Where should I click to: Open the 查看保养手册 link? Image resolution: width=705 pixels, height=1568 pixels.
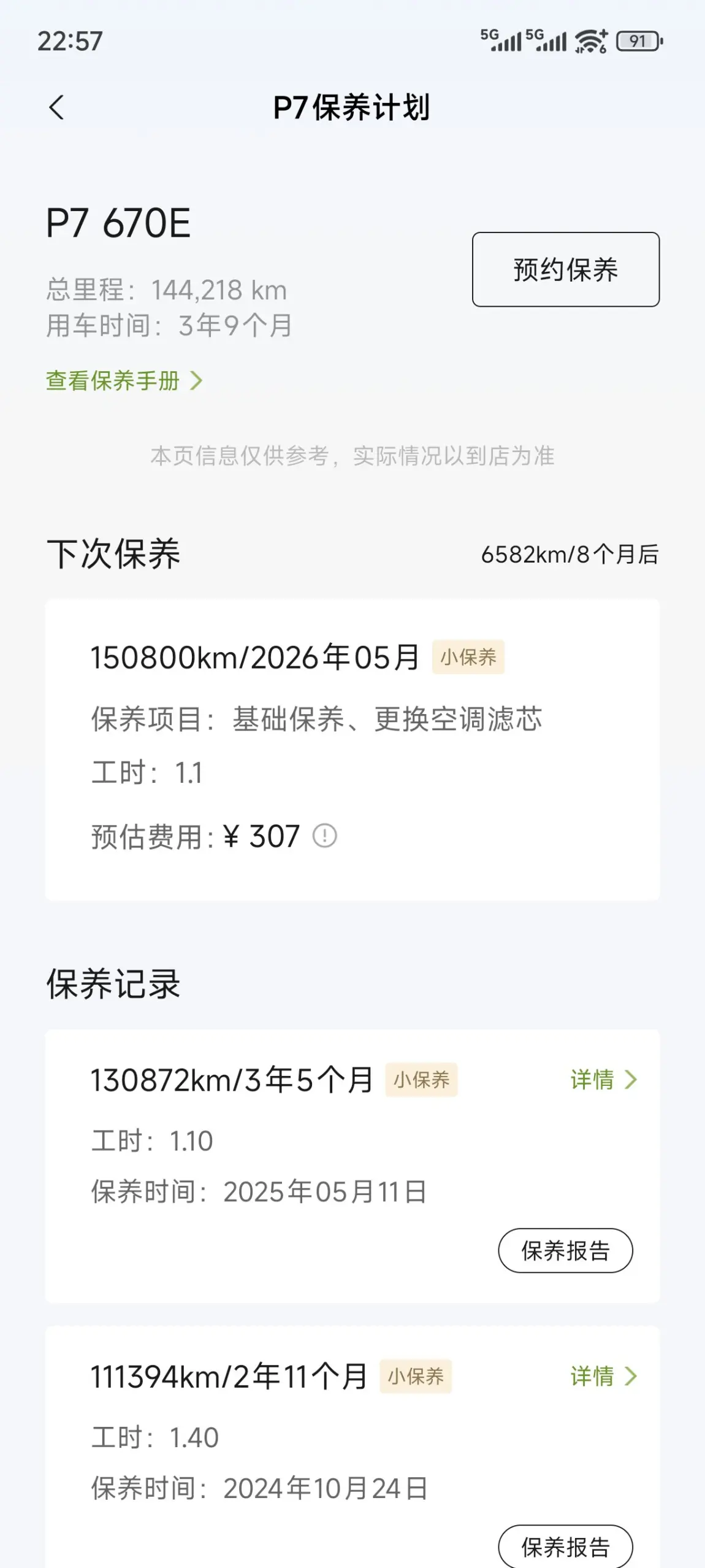point(124,380)
